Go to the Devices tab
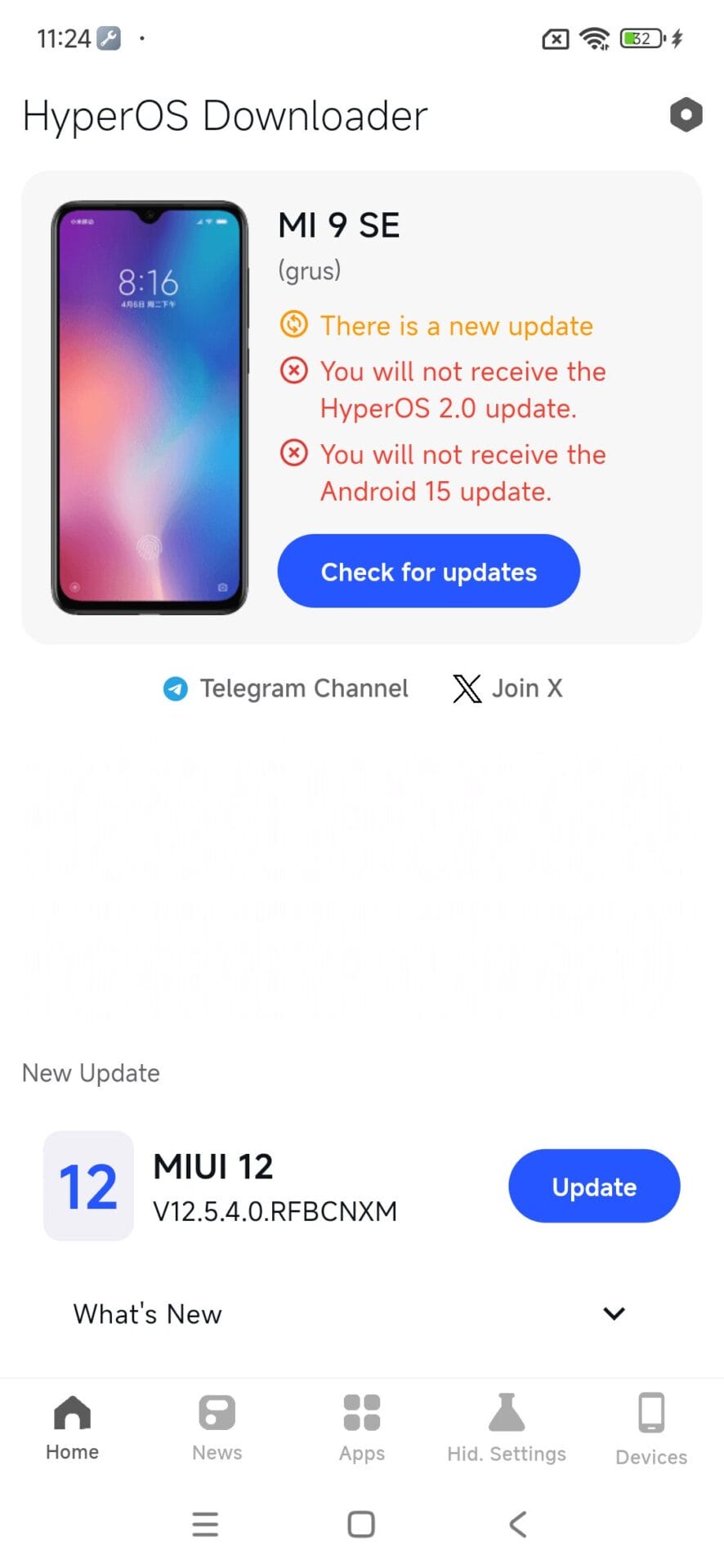The height and width of the screenshot is (1568, 724). click(651, 1428)
